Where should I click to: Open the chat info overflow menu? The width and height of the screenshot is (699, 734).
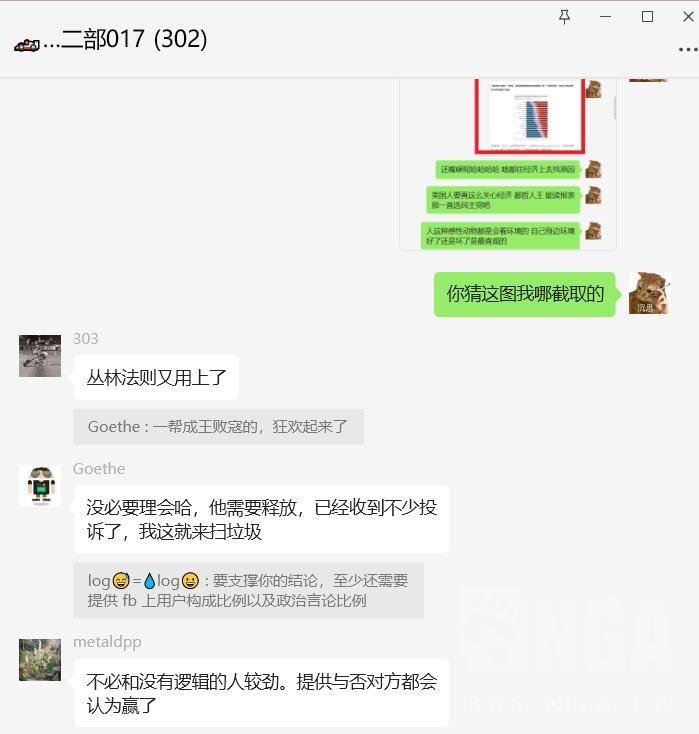[x=687, y=47]
